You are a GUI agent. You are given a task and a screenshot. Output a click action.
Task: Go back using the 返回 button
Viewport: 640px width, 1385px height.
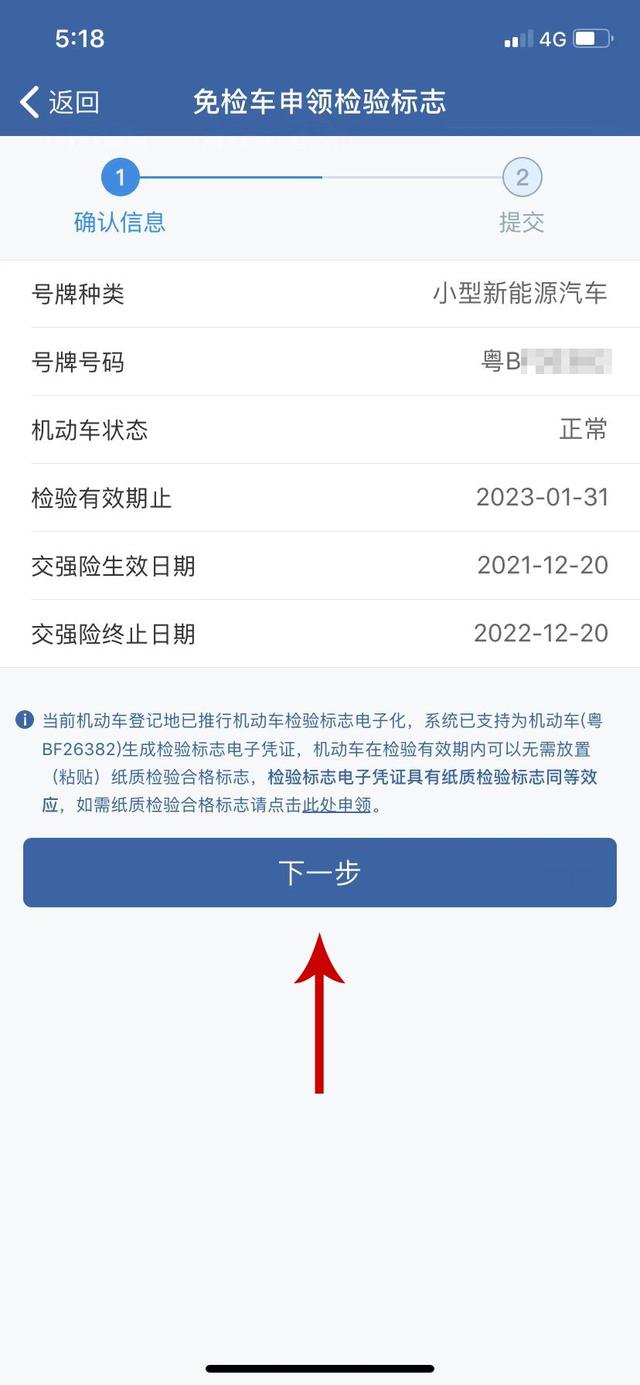click(x=60, y=101)
